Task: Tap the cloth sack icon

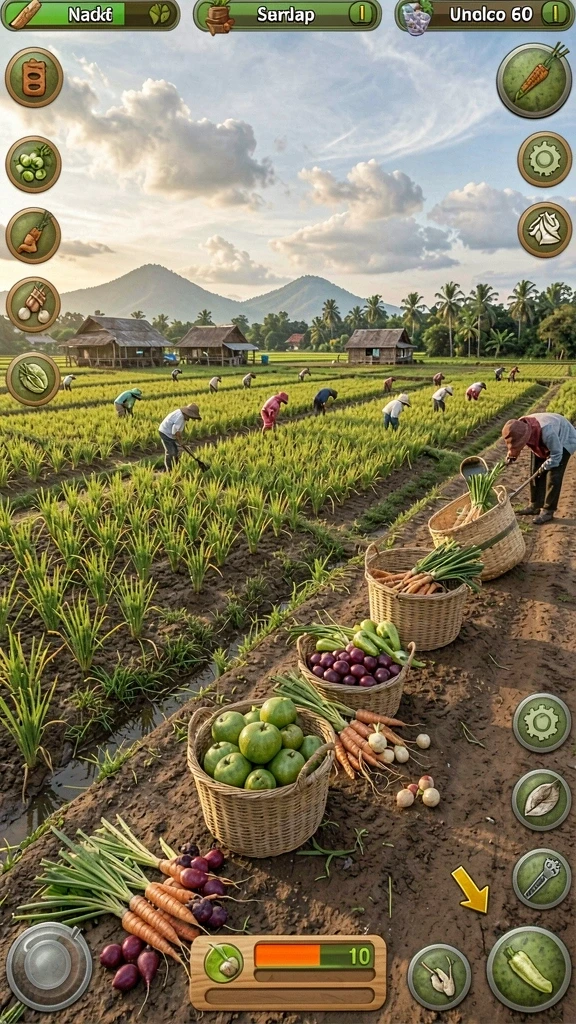Action: (545, 229)
